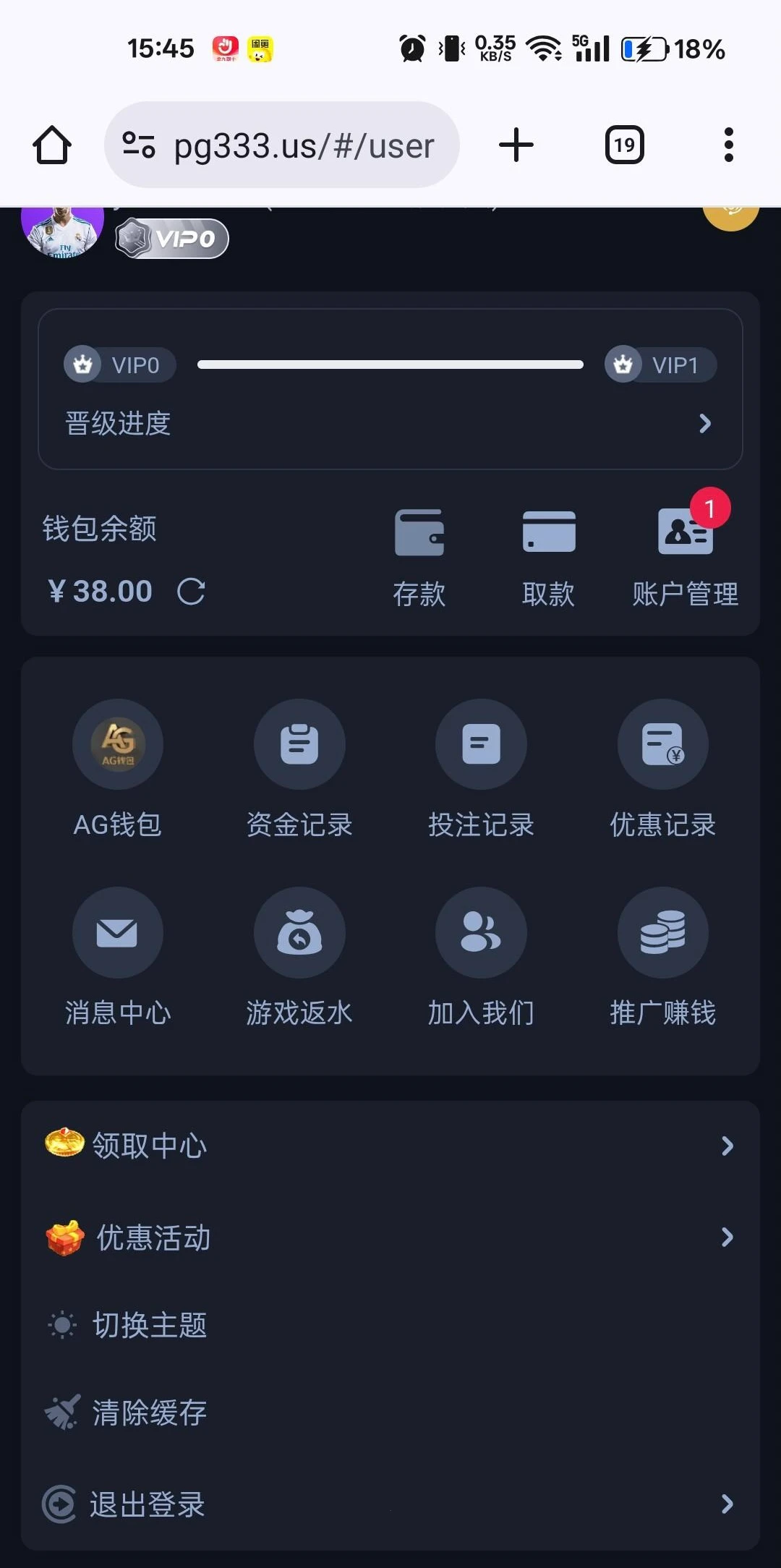Open the 存款 deposit wallet icon
The image size is (781, 1568).
point(419,553)
